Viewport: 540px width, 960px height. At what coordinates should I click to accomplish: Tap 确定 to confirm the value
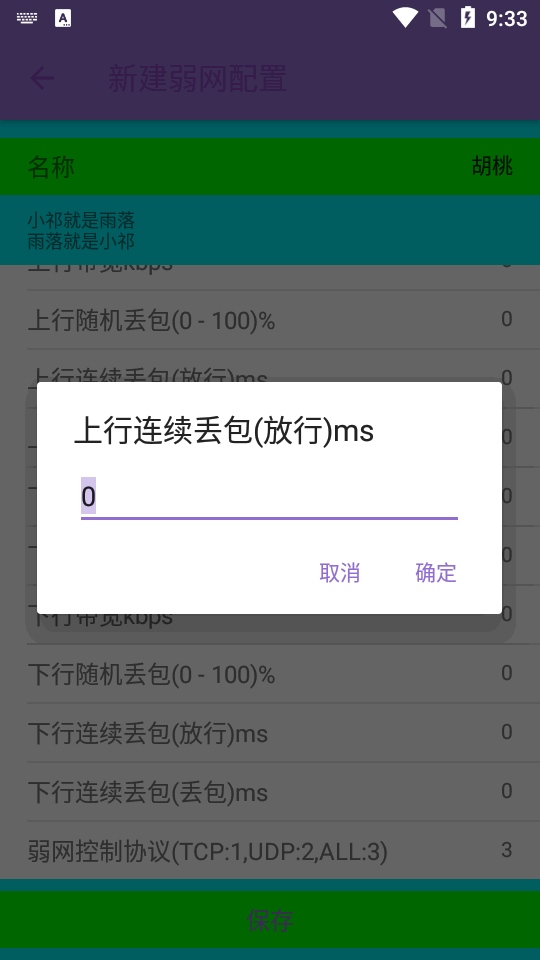point(435,572)
